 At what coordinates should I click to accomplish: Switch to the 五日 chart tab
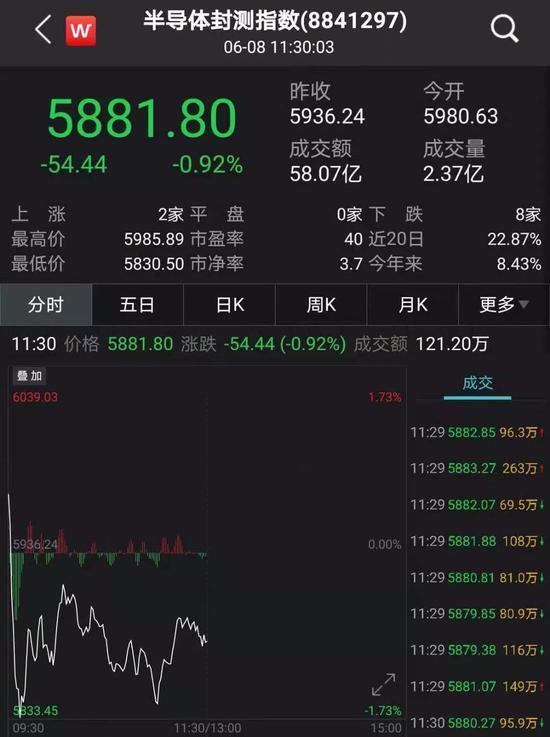(x=137, y=305)
